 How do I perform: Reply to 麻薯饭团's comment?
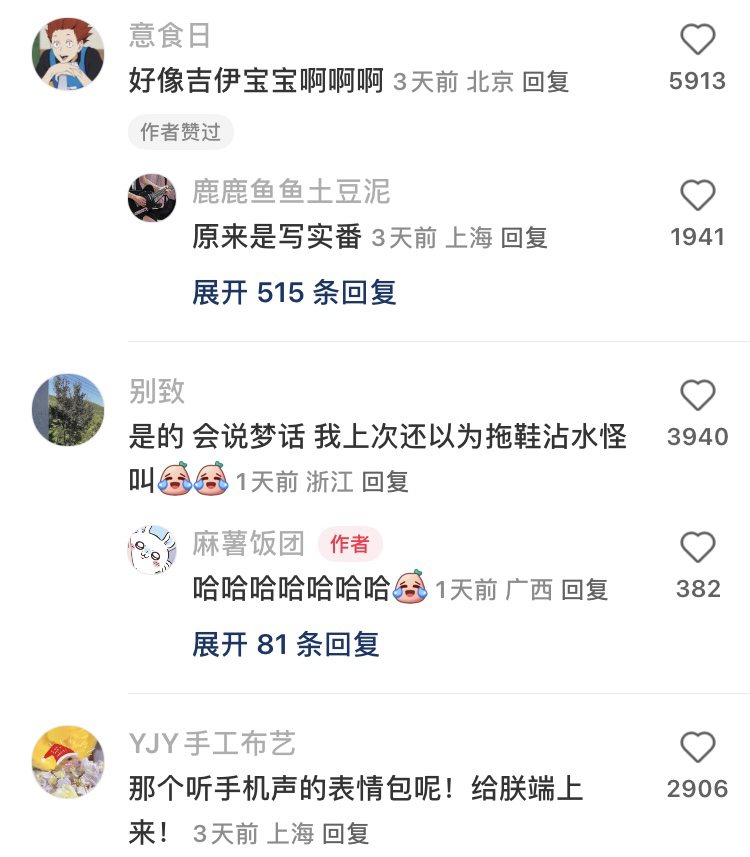(584, 589)
